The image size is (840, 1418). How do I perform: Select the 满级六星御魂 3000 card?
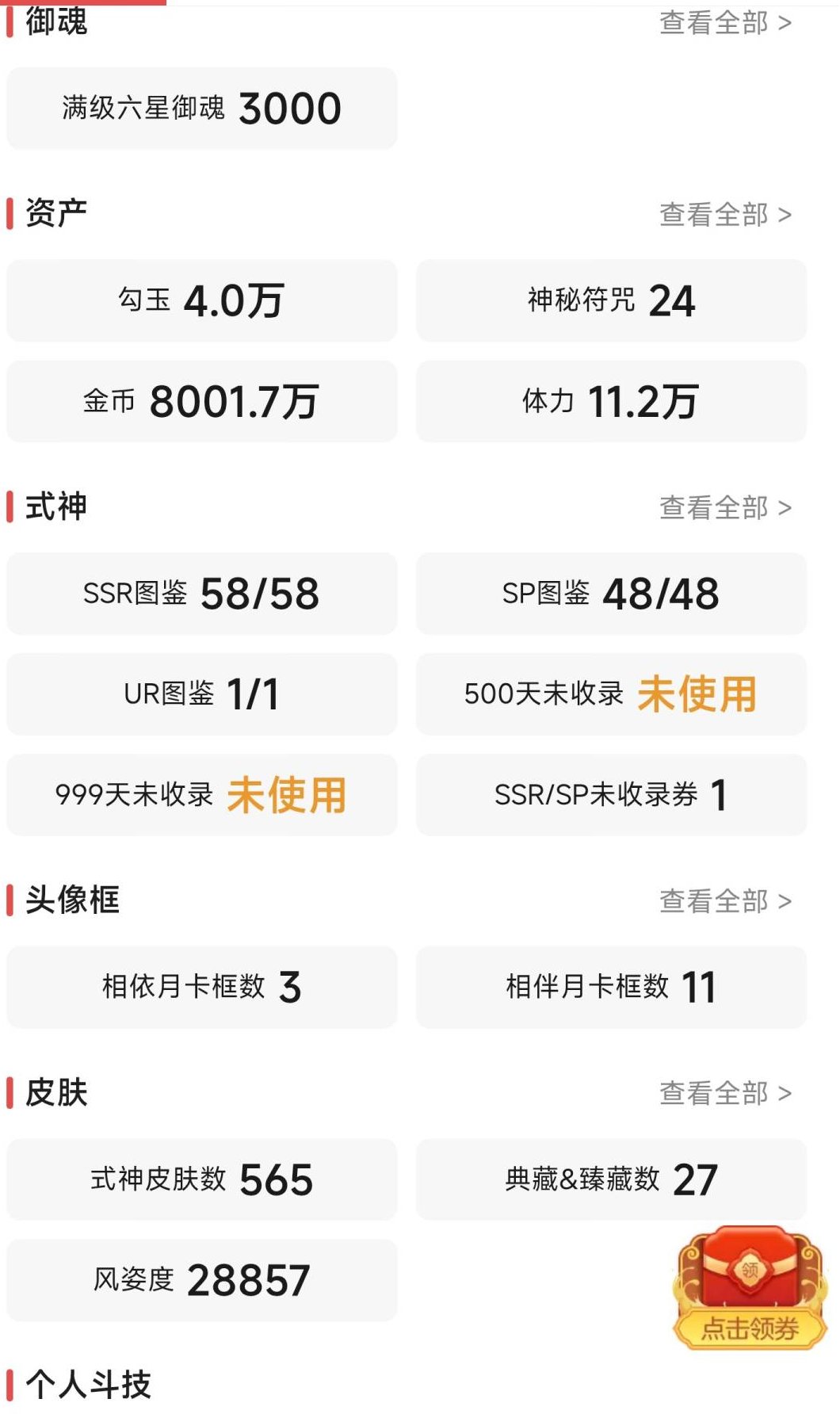[x=200, y=108]
